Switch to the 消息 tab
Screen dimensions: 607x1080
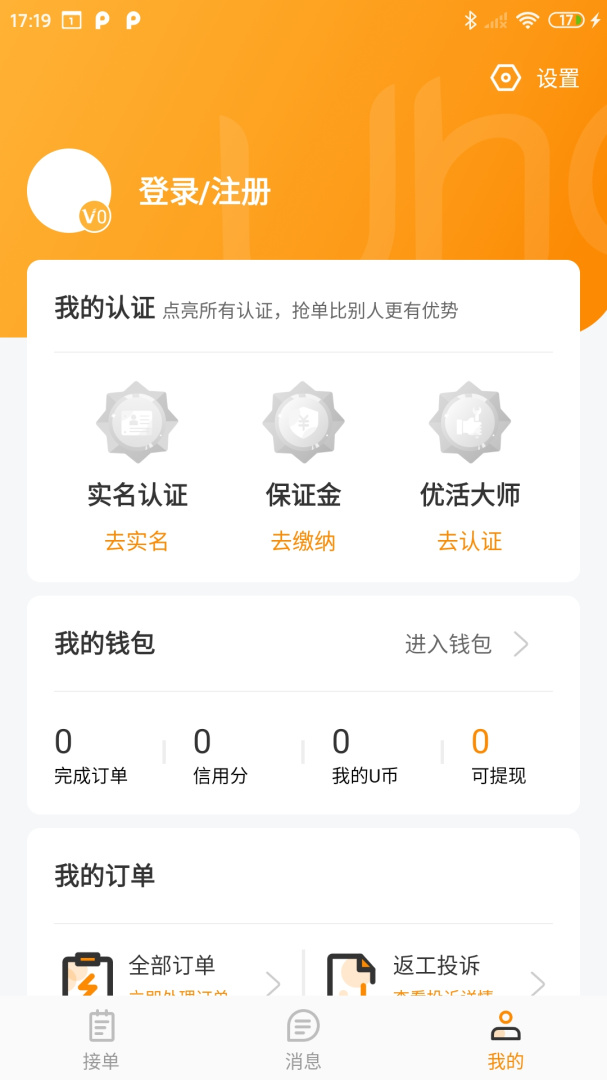pos(303,1040)
